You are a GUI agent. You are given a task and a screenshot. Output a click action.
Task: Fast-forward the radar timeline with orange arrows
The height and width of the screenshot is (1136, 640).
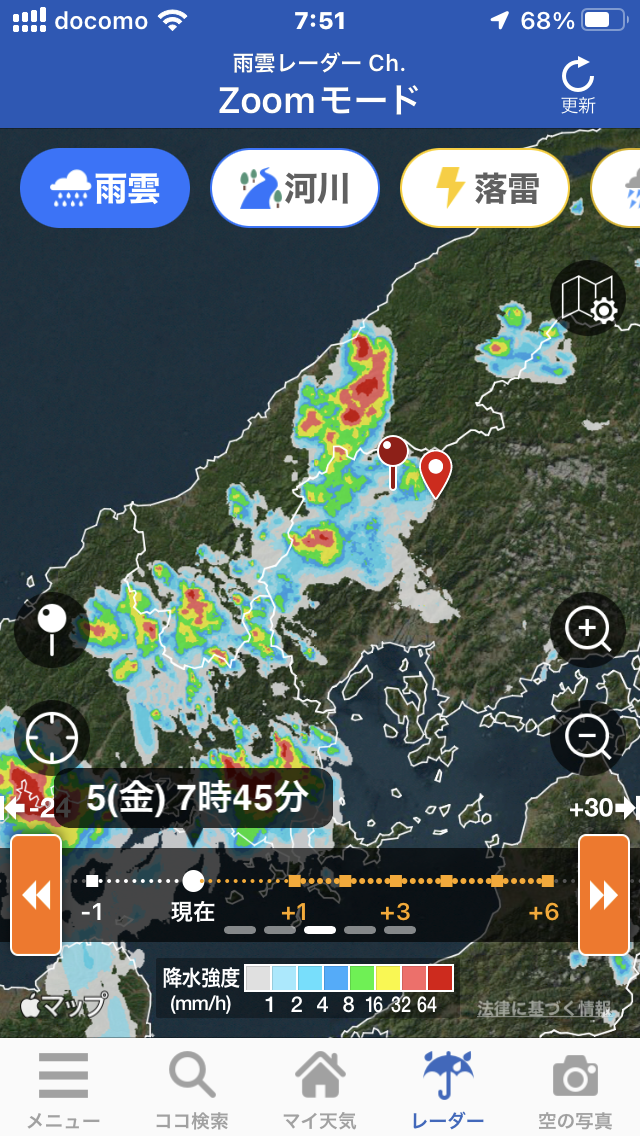pos(604,895)
